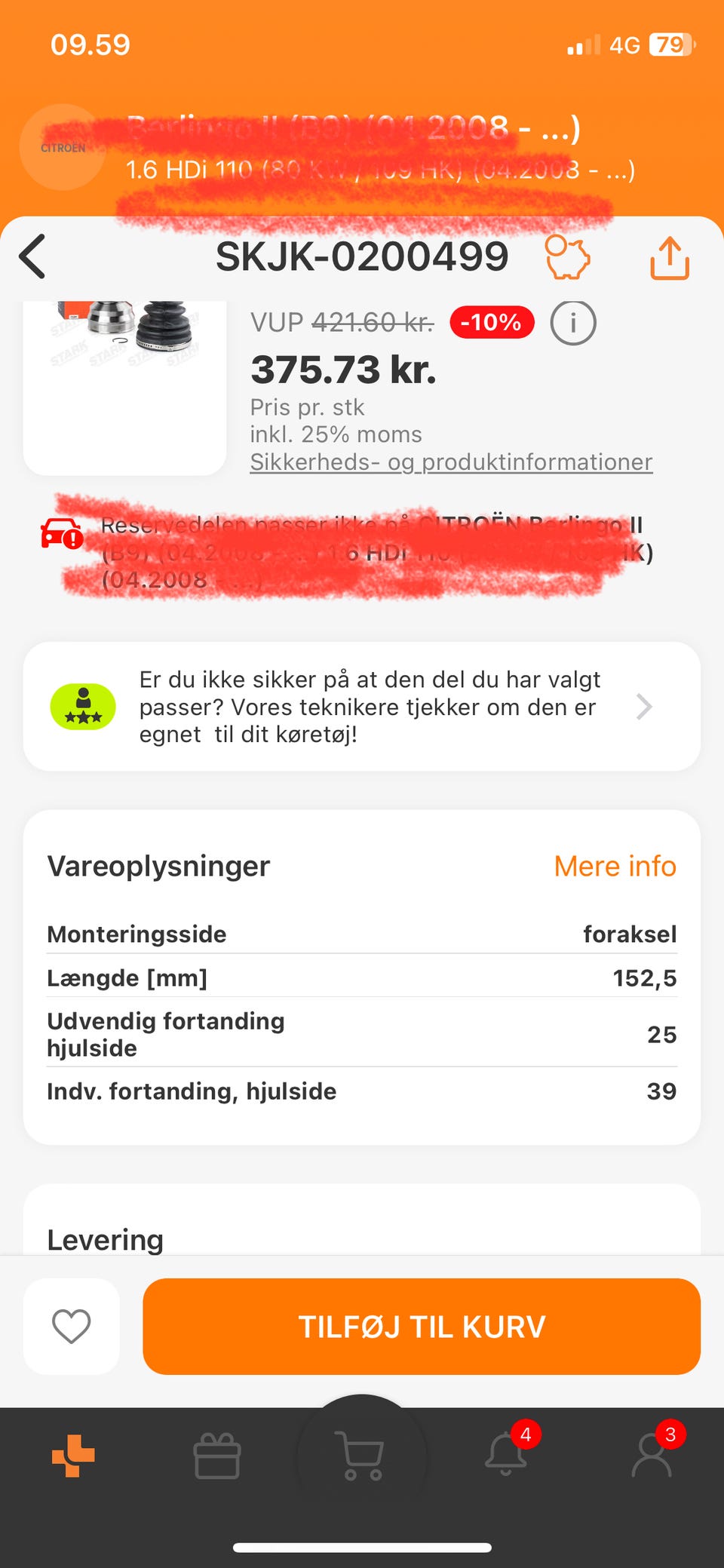The image size is (724, 1568).
Task: Open the piggy bank savings icon
Action: pyautogui.click(x=567, y=258)
